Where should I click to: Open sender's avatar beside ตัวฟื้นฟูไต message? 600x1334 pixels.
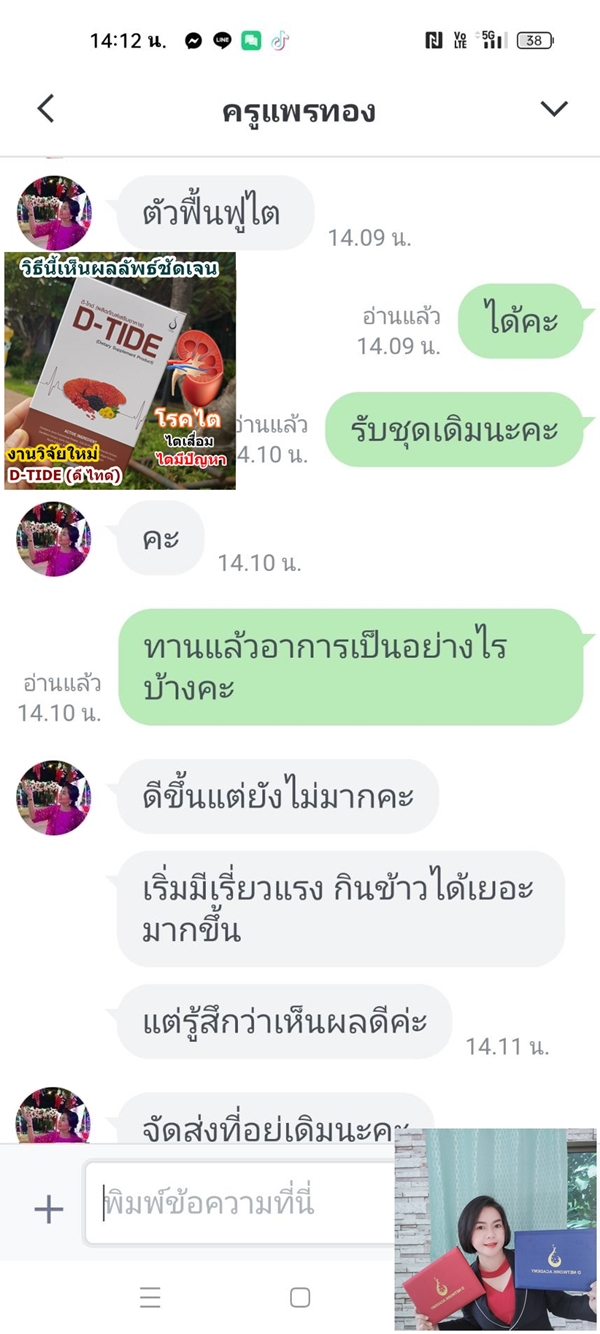point(54,213)
